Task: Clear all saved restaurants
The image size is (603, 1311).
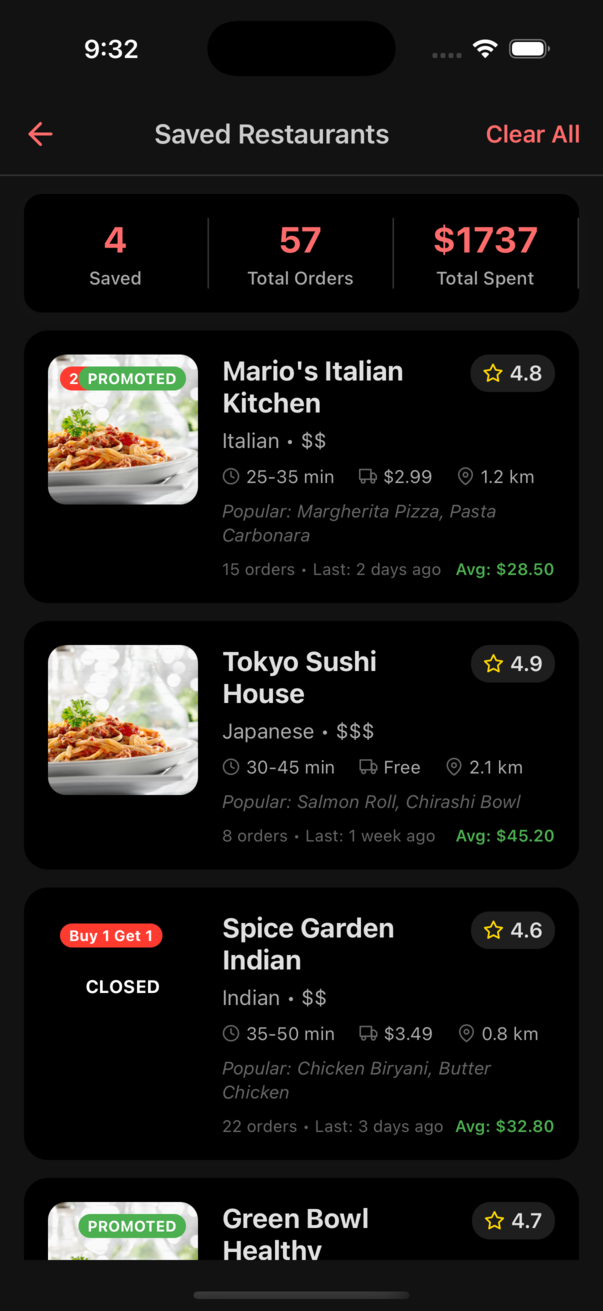Action: click(532, 134)
